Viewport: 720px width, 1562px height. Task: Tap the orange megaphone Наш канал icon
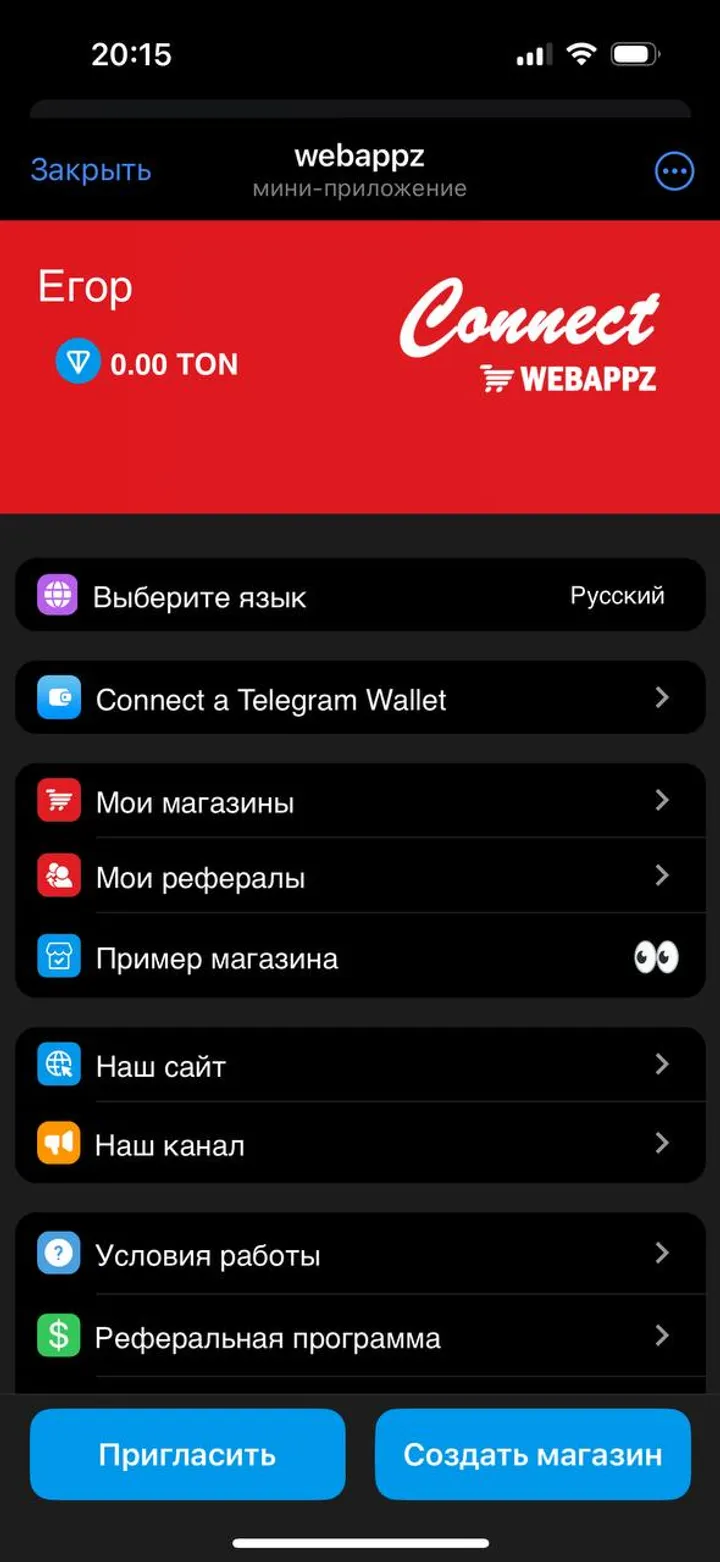click(57, 1144)
